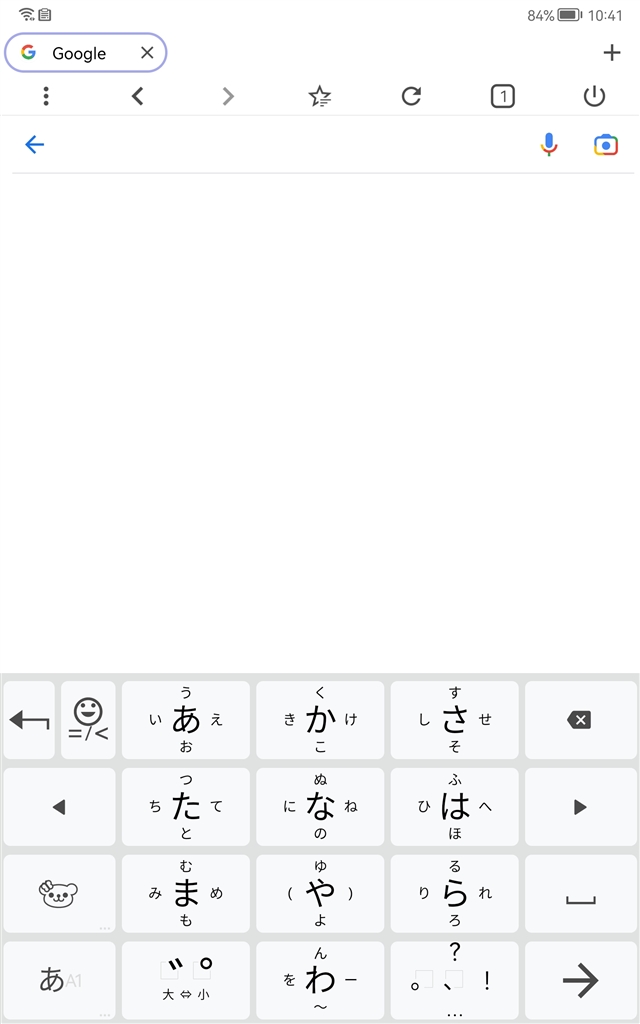Image resolution: width=640 pixels, height=1024 pixels.
Task: Reload the current page
Action: click(411, 96)
